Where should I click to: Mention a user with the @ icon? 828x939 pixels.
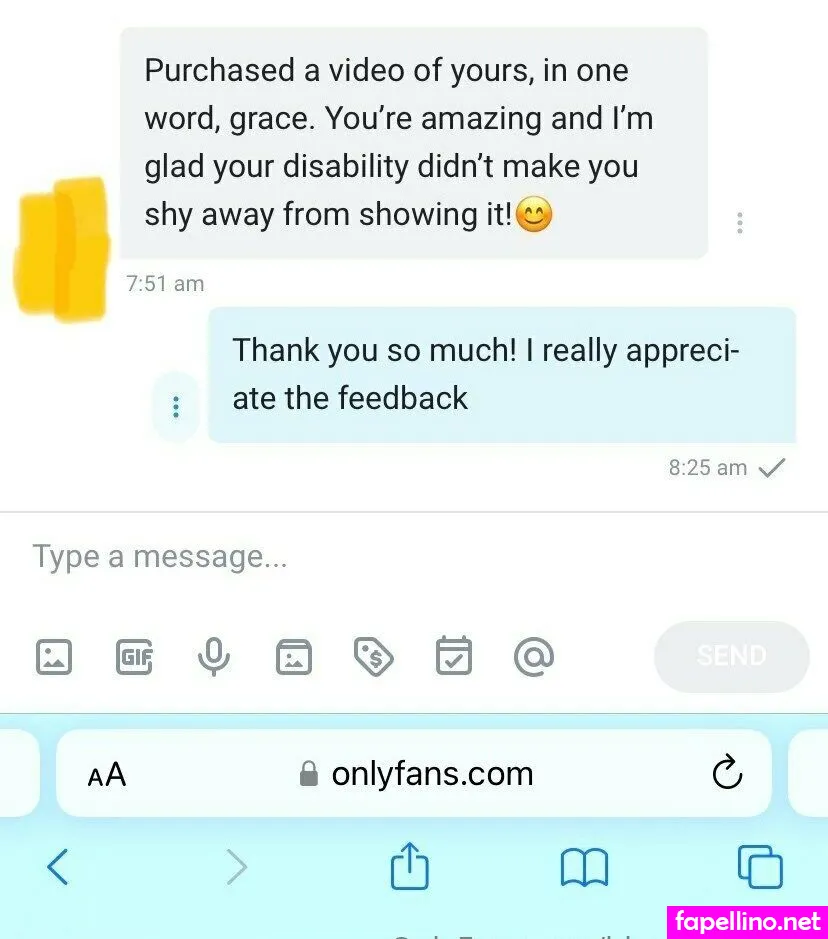tap(533, 657)
